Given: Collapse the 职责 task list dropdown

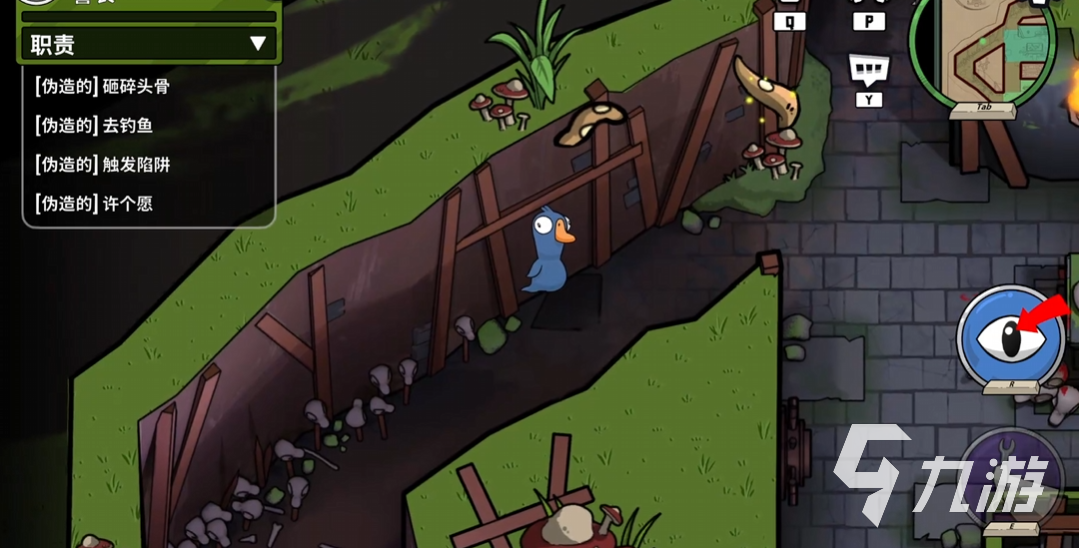Looking at the screenshot, I should pyautogui.click(x=257, y=44).
